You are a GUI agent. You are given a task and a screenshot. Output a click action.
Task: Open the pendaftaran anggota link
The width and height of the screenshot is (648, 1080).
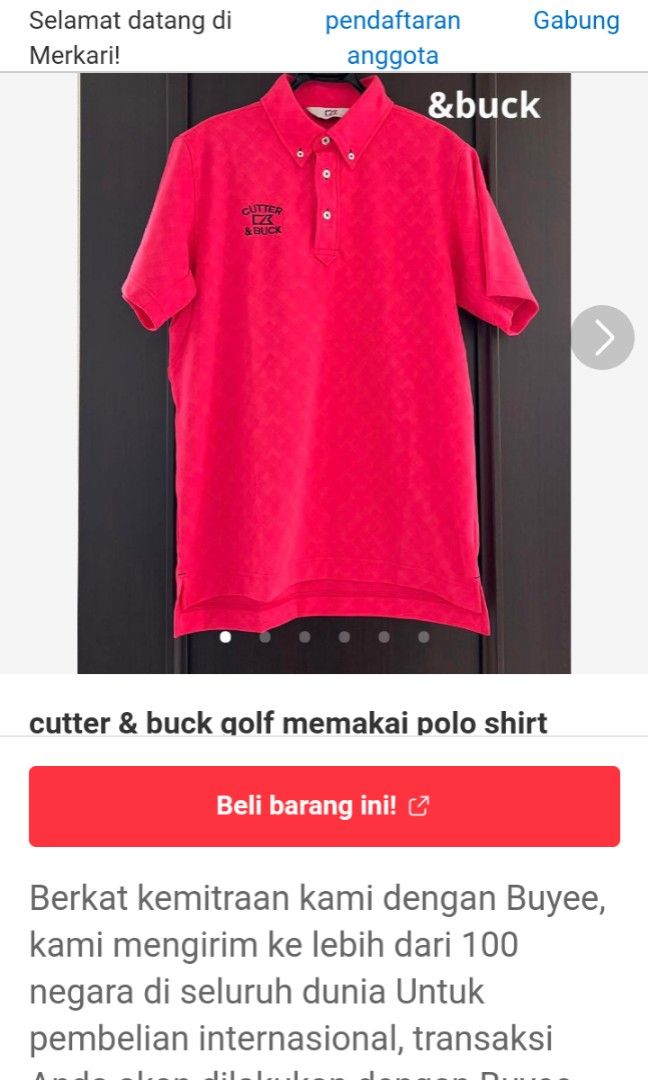pyautogui.click(x=393, y=37)
